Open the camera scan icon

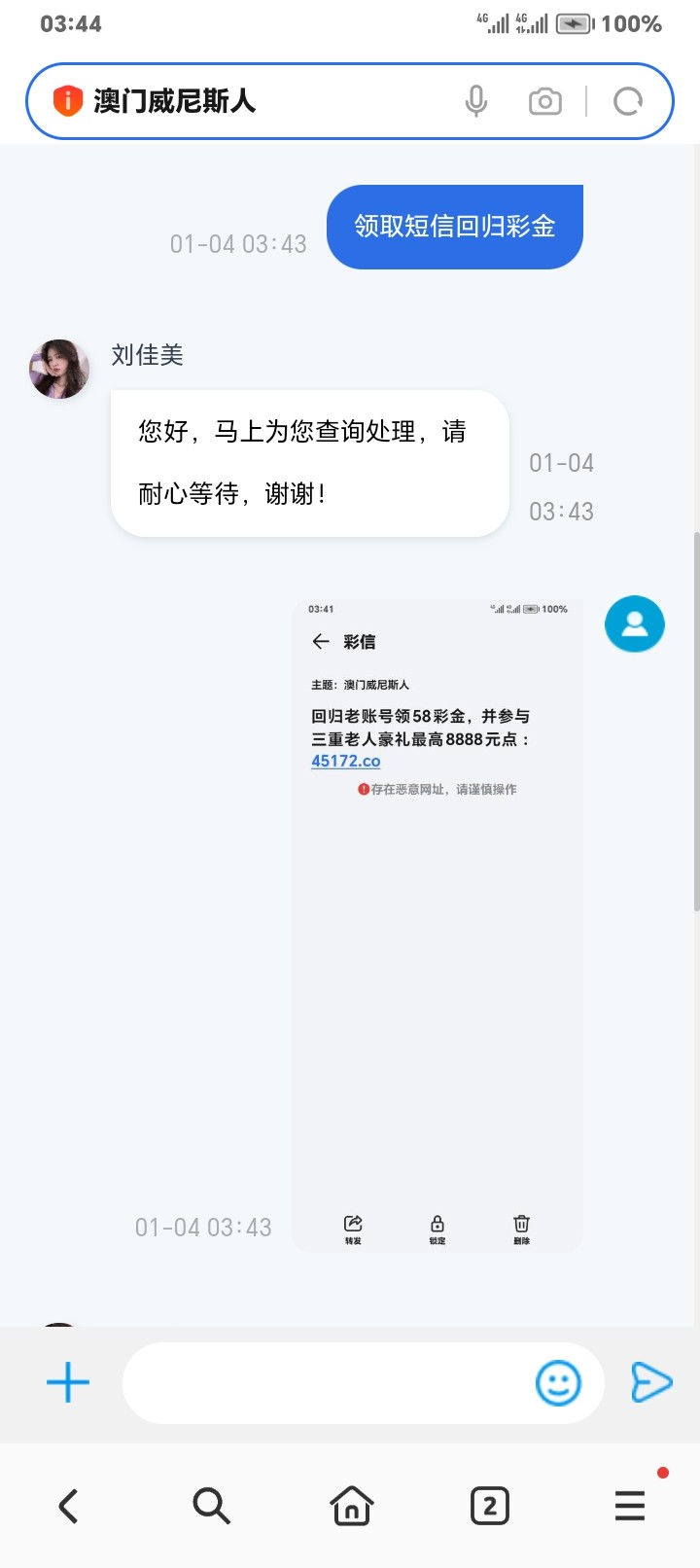click(x=545, y=101)
